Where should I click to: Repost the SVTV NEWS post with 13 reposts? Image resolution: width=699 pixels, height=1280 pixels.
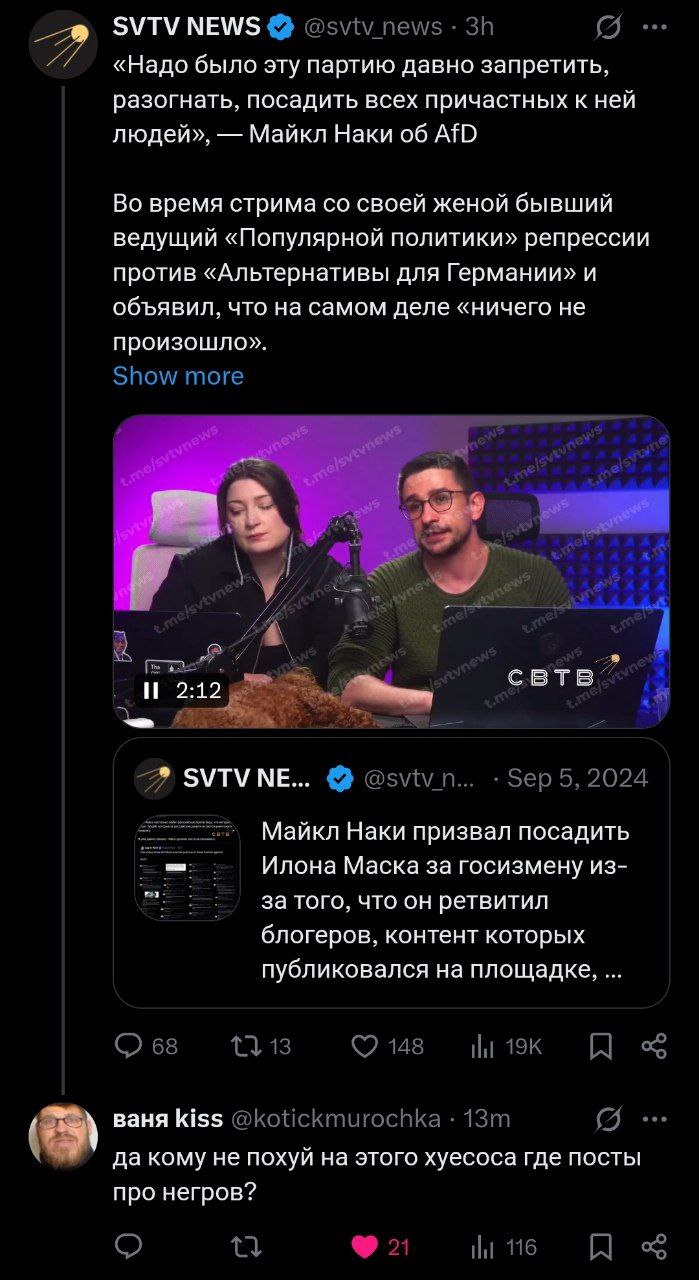245,1046
